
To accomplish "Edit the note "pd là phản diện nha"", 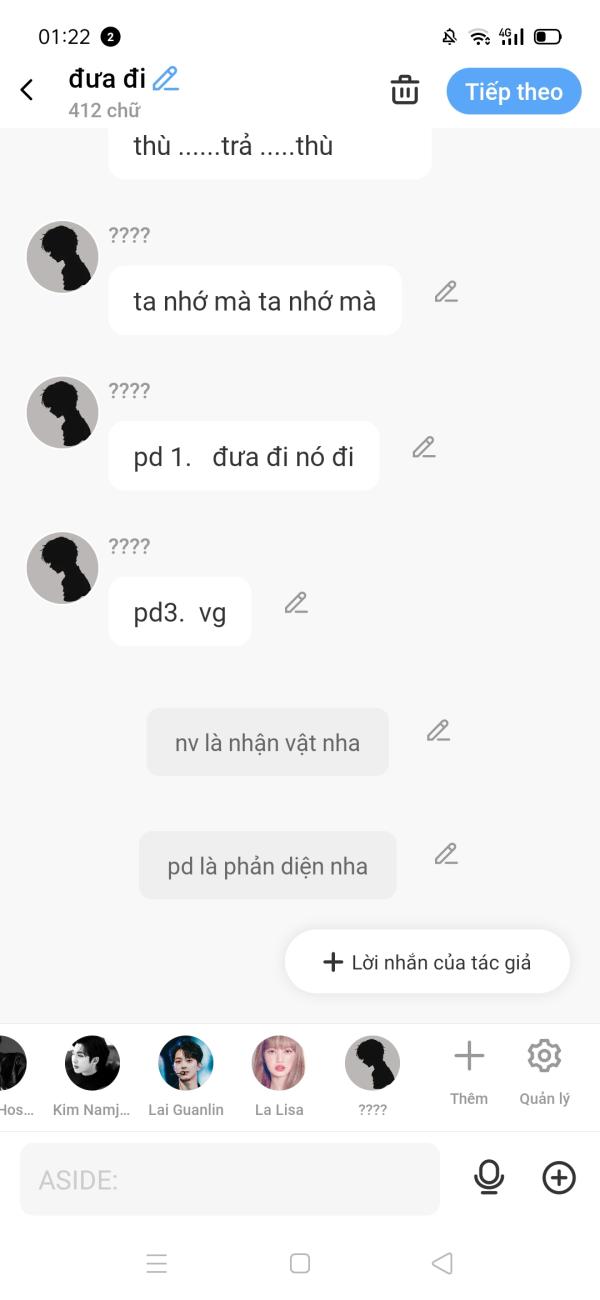I will (446, 854).
